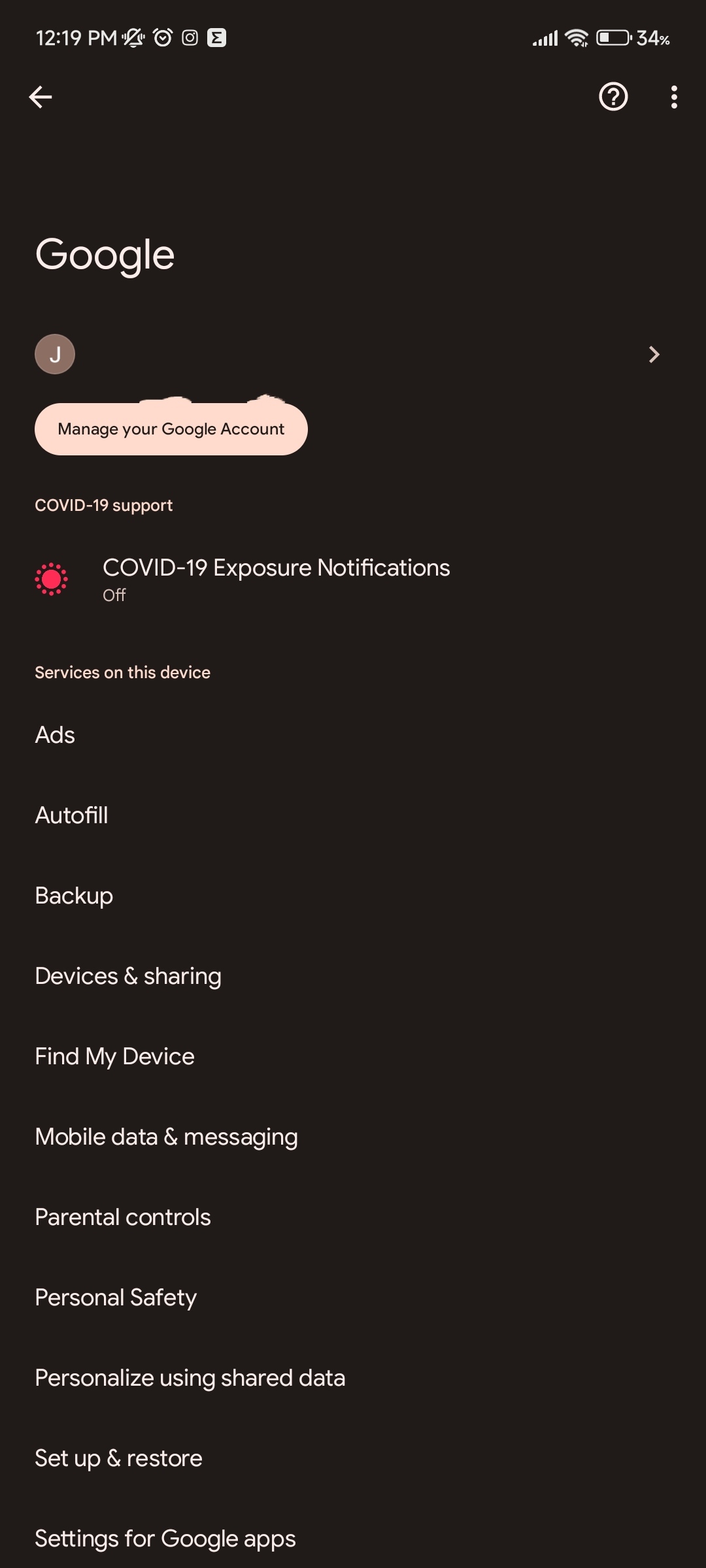The height and width of the screenshot is (1568, 706).
Task: Open the three-dot overflow menu
Action: point(674,97)
